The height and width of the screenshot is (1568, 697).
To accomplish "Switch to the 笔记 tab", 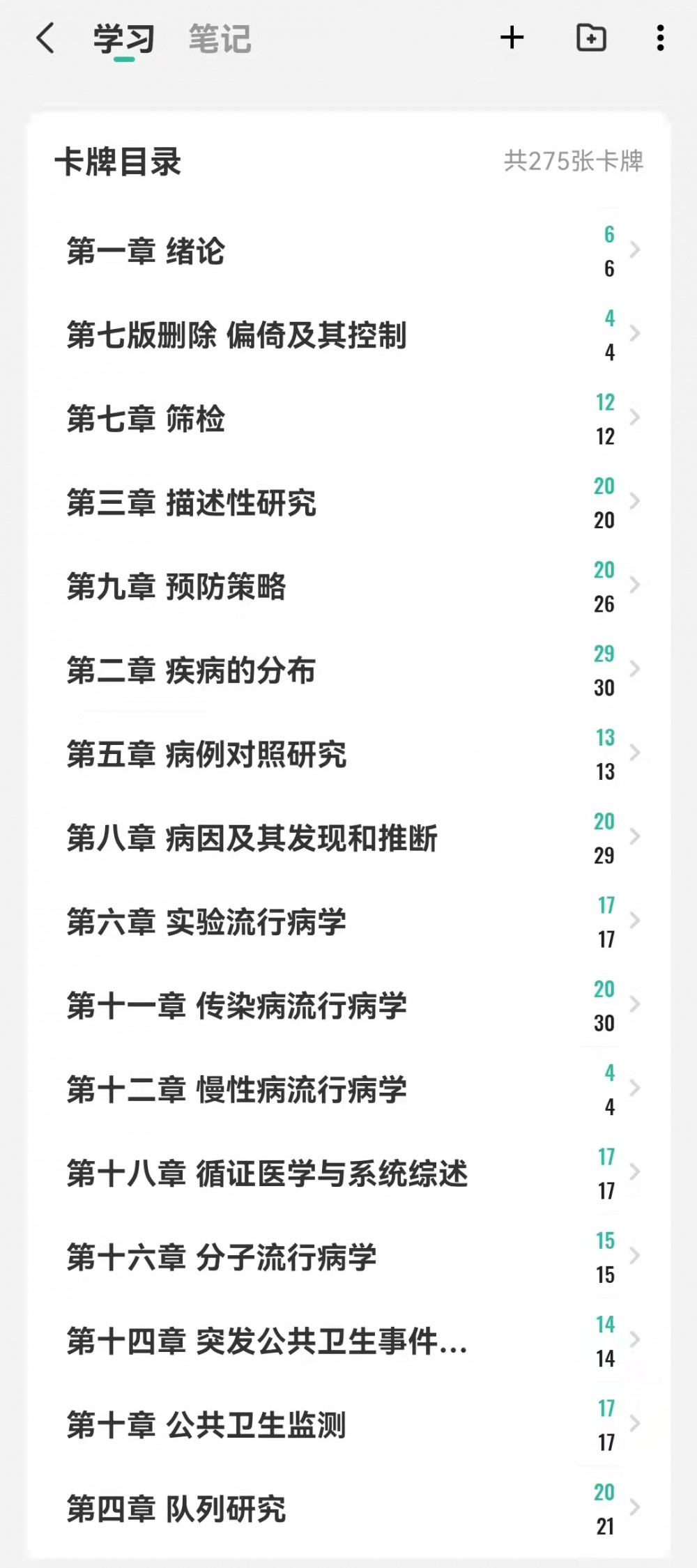I will (x=220, y=39).
